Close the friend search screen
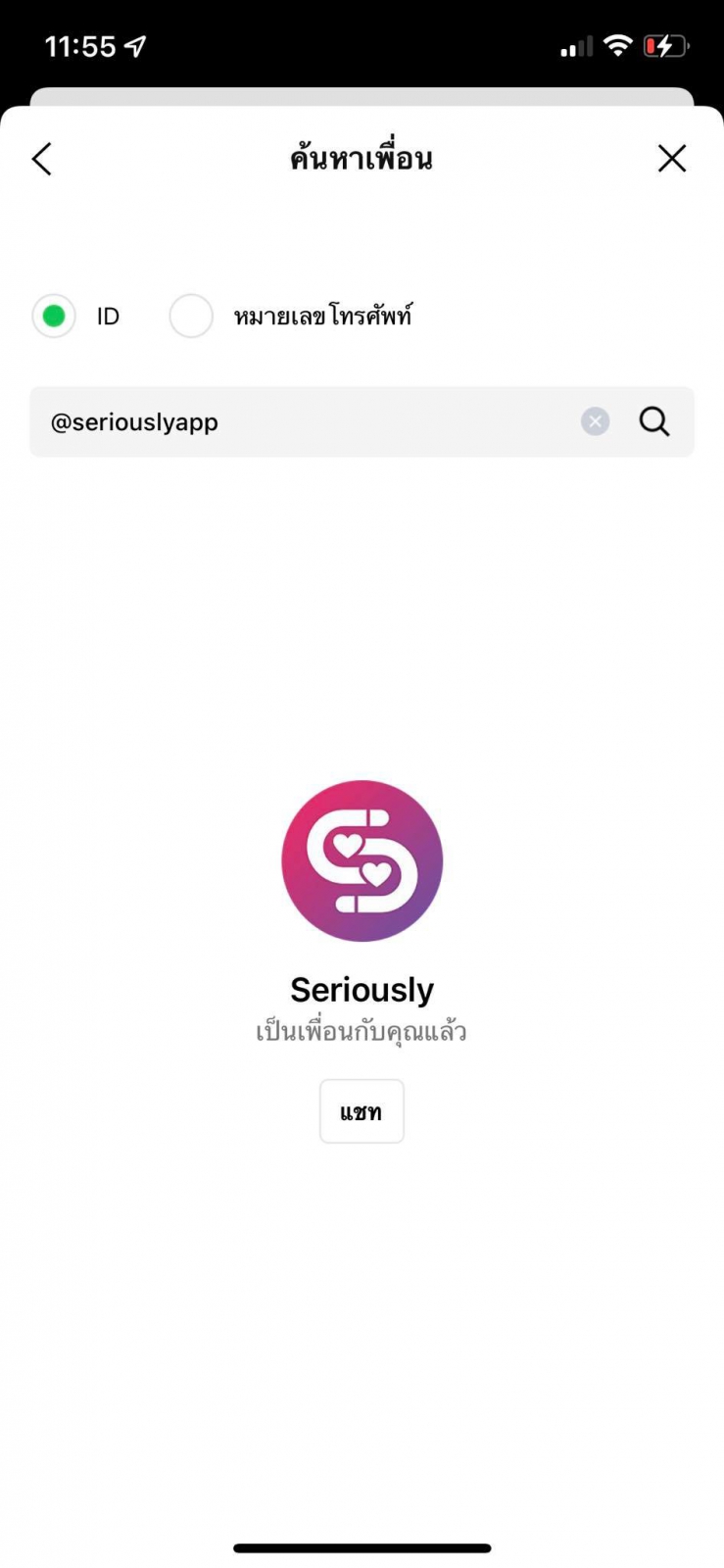The image size is (724, 1568). (672, 159)
